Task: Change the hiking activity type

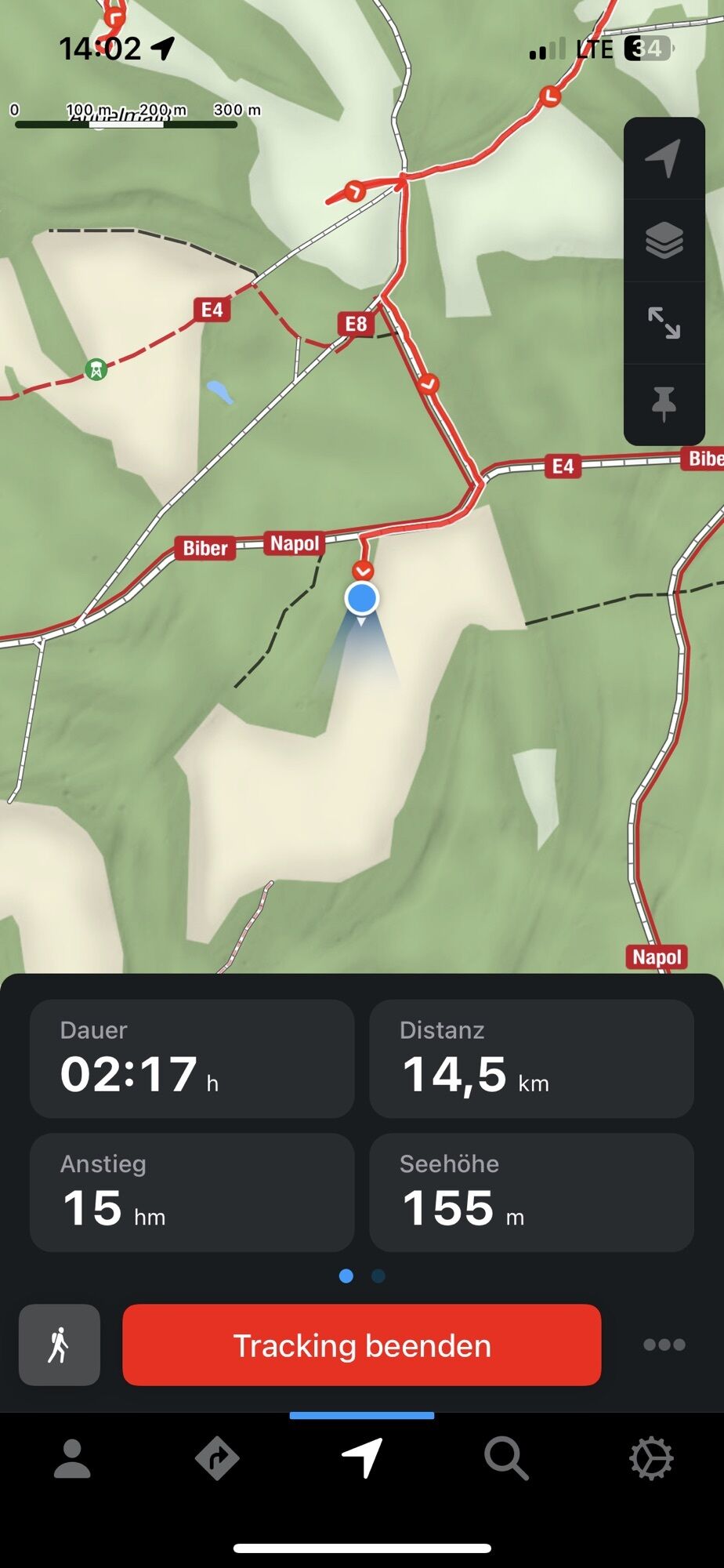Action: (60, 1345)
